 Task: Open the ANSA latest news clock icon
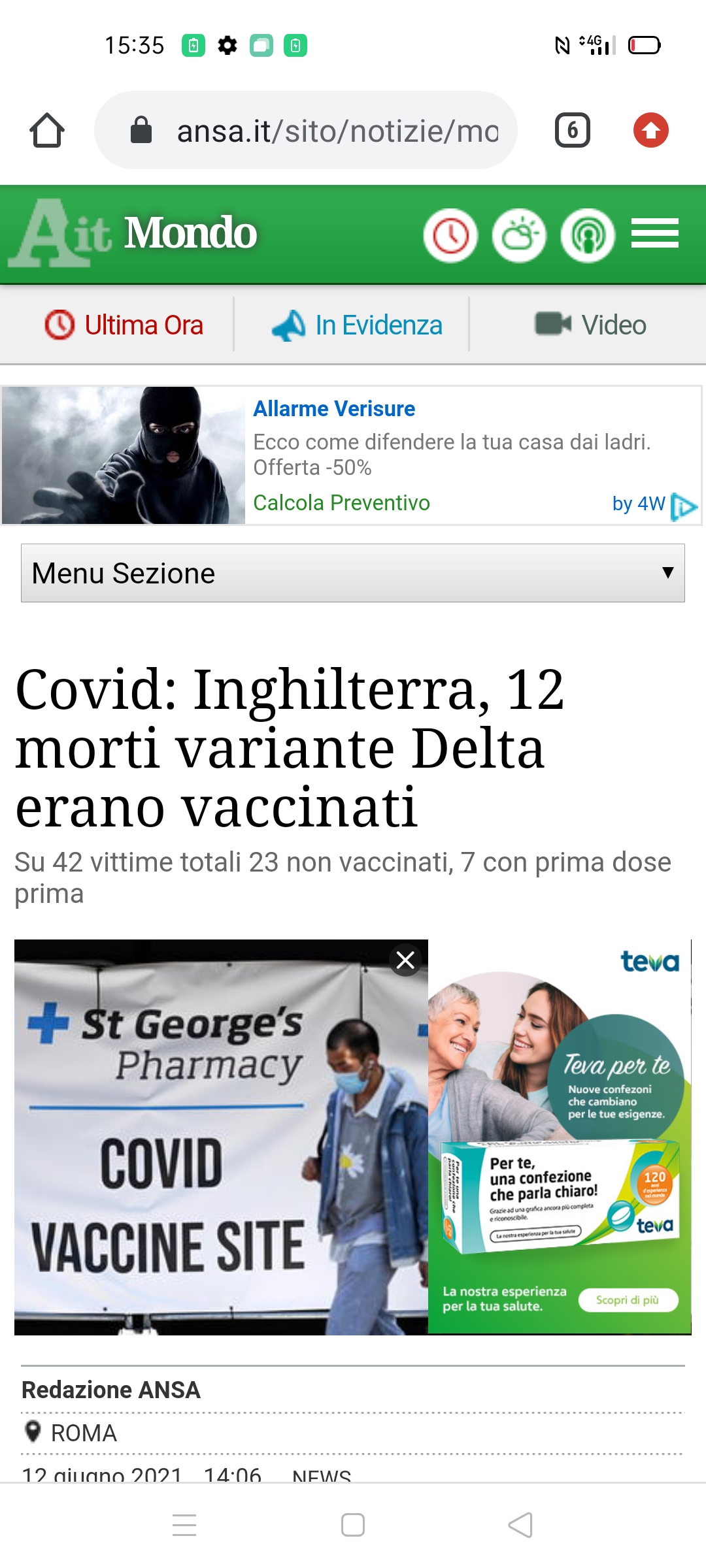click(450, 236)
